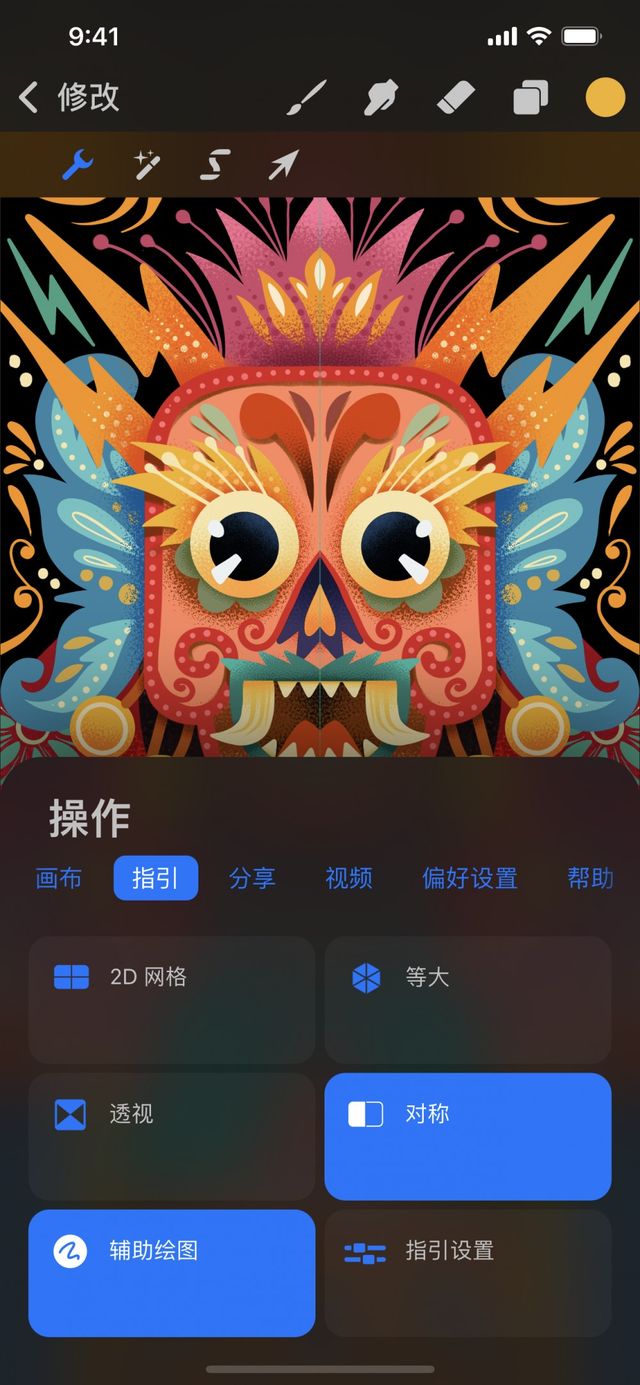Select the 指引 tab
640x1385 pixels.
point(155,879)
